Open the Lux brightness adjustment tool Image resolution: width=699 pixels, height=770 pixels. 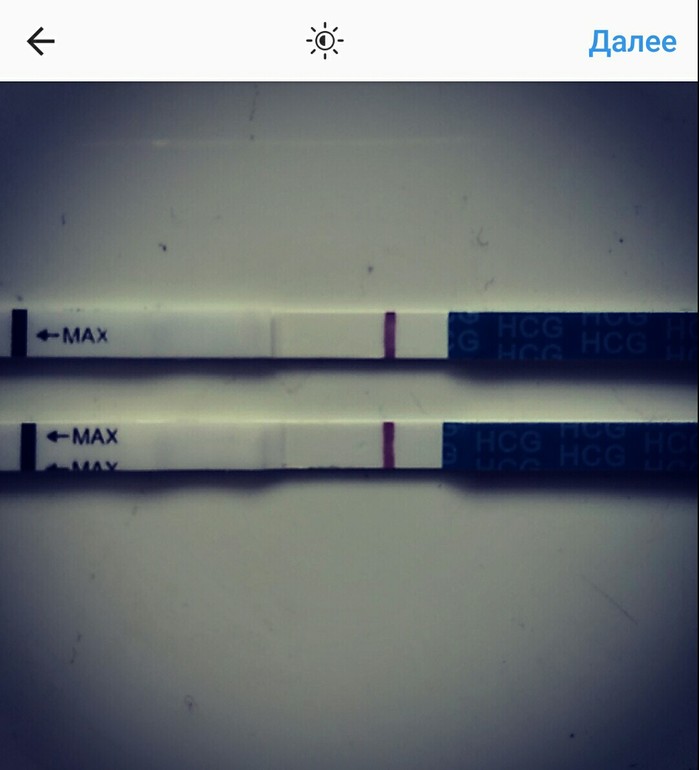324,41
